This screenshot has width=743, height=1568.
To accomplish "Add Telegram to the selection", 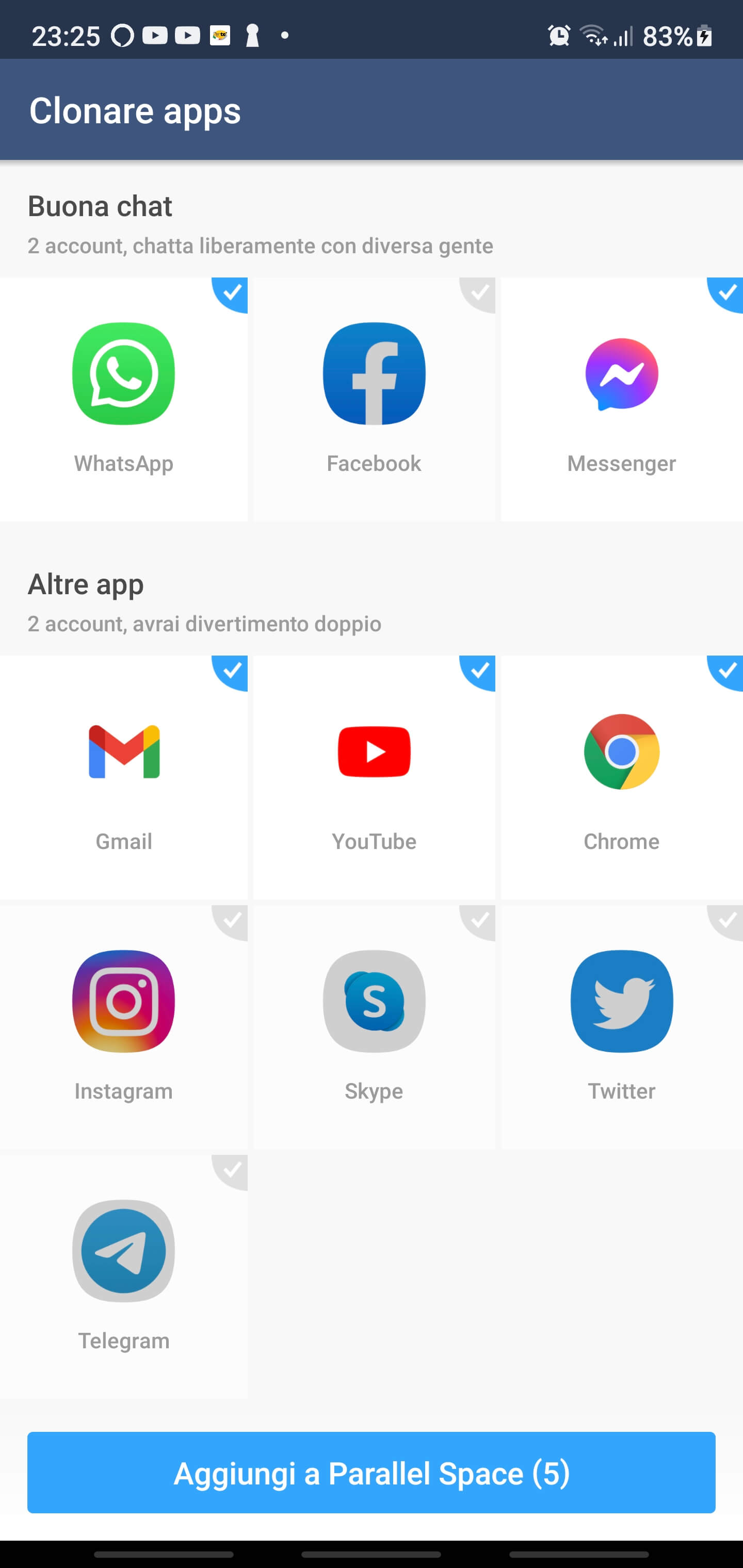I will click(124, 1275).
